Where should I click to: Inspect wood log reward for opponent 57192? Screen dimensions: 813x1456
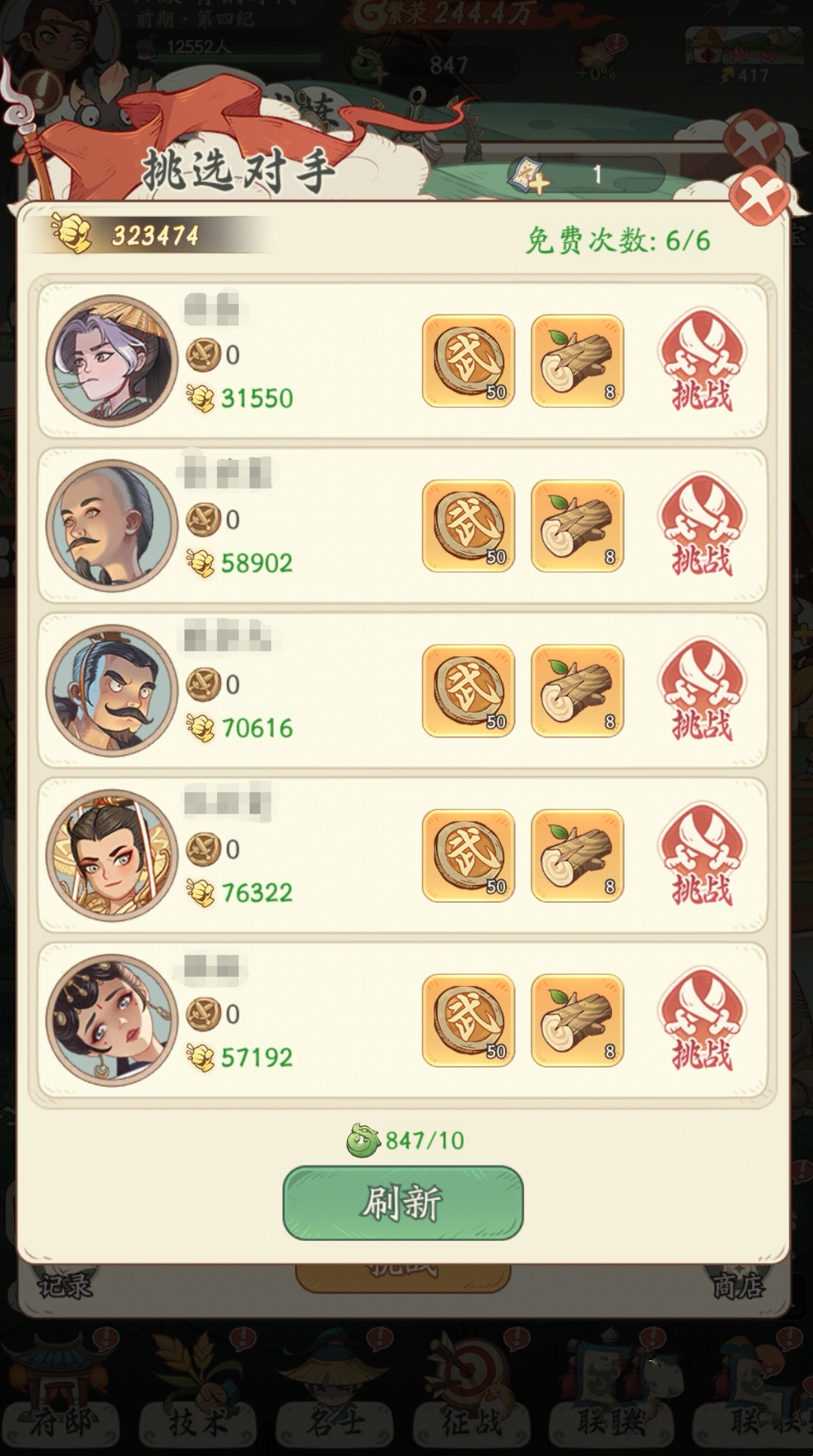click(x=577, y=1020)
